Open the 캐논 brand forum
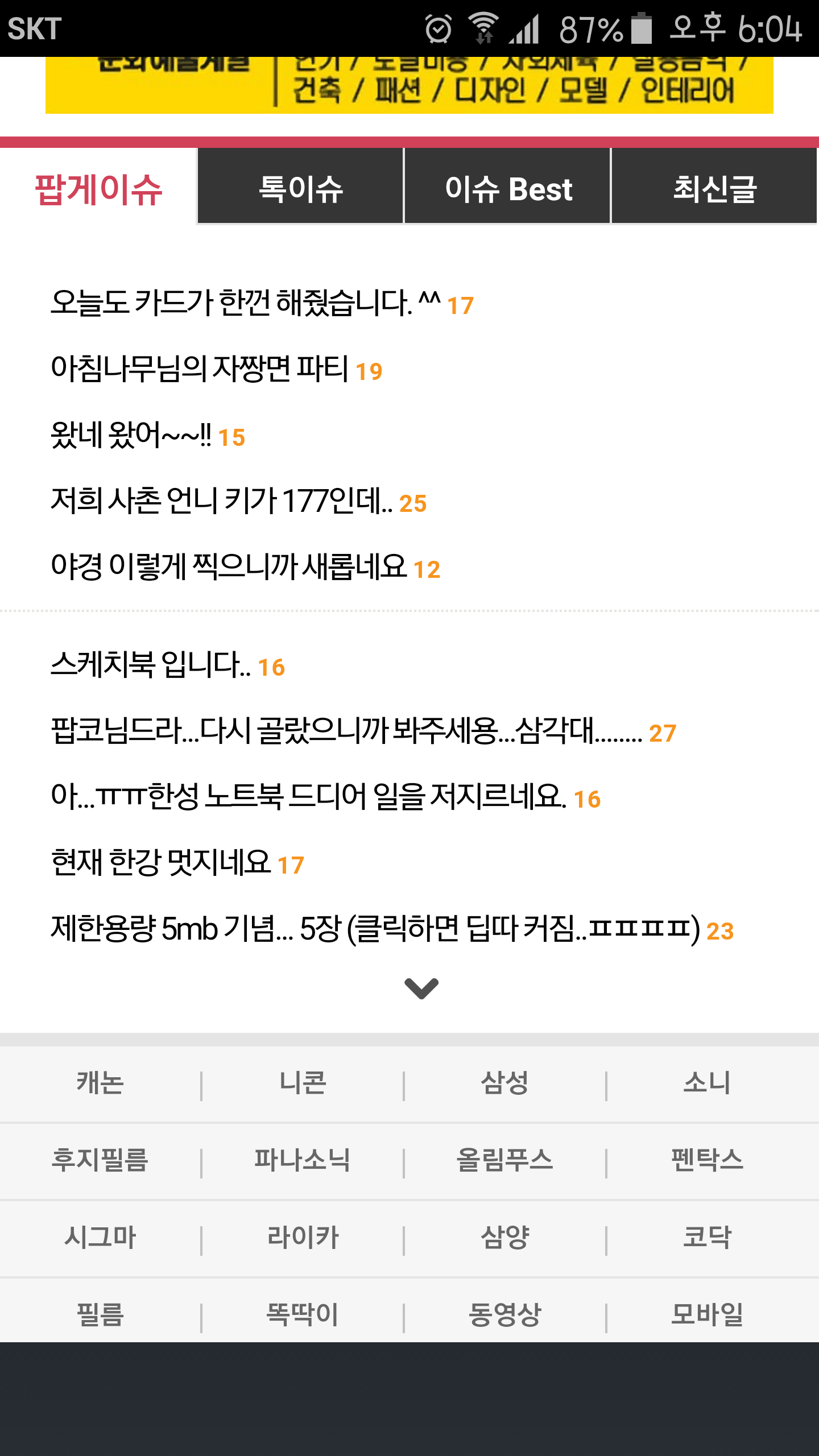 pyautogui.click(x=100, y=1083)
